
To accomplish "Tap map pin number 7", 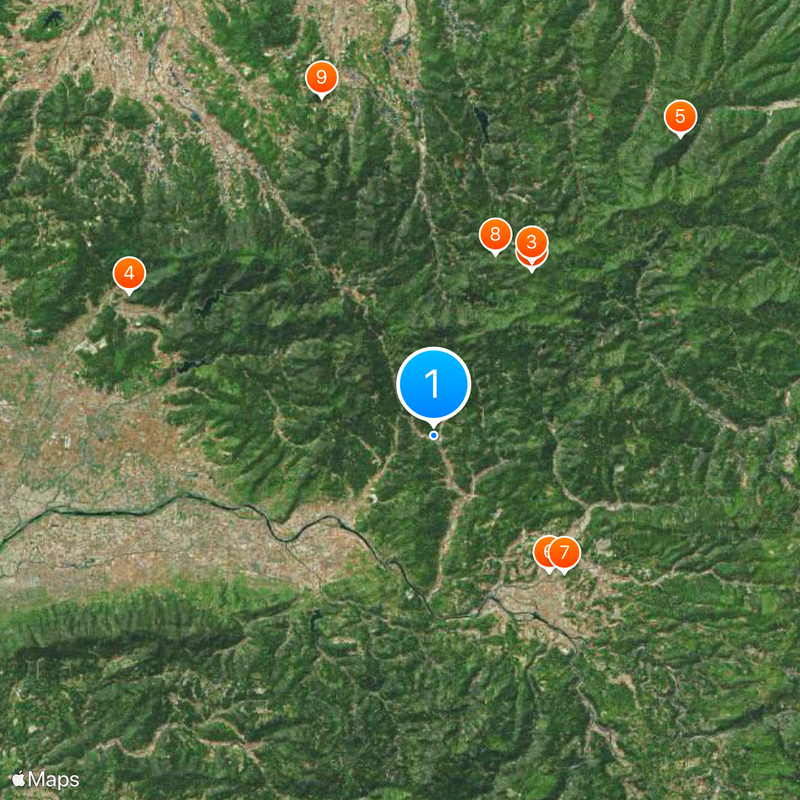I will pos(566,552).
